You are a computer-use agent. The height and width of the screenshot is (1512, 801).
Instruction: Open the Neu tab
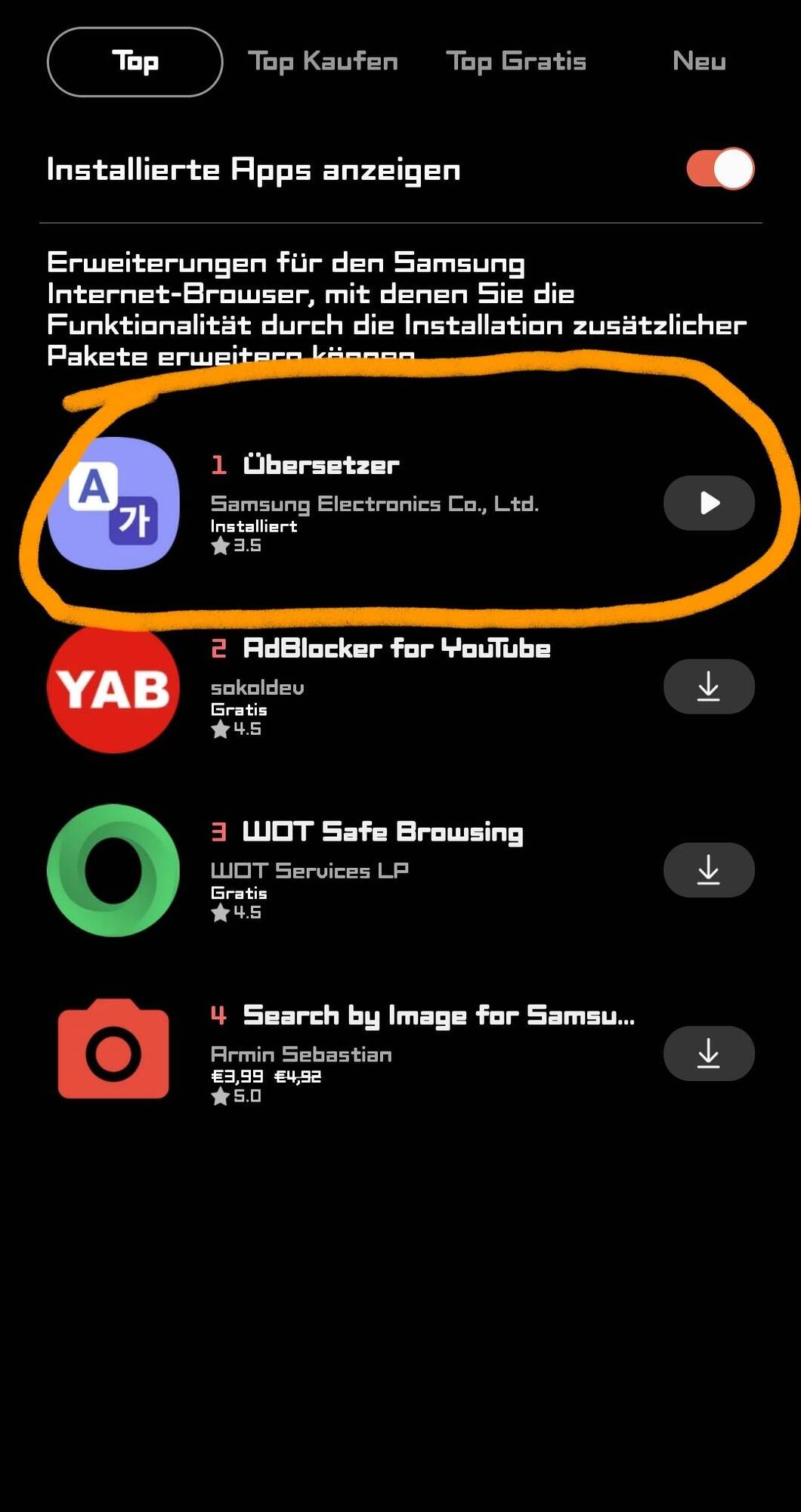pyautogui.click(x=699, y=62)
